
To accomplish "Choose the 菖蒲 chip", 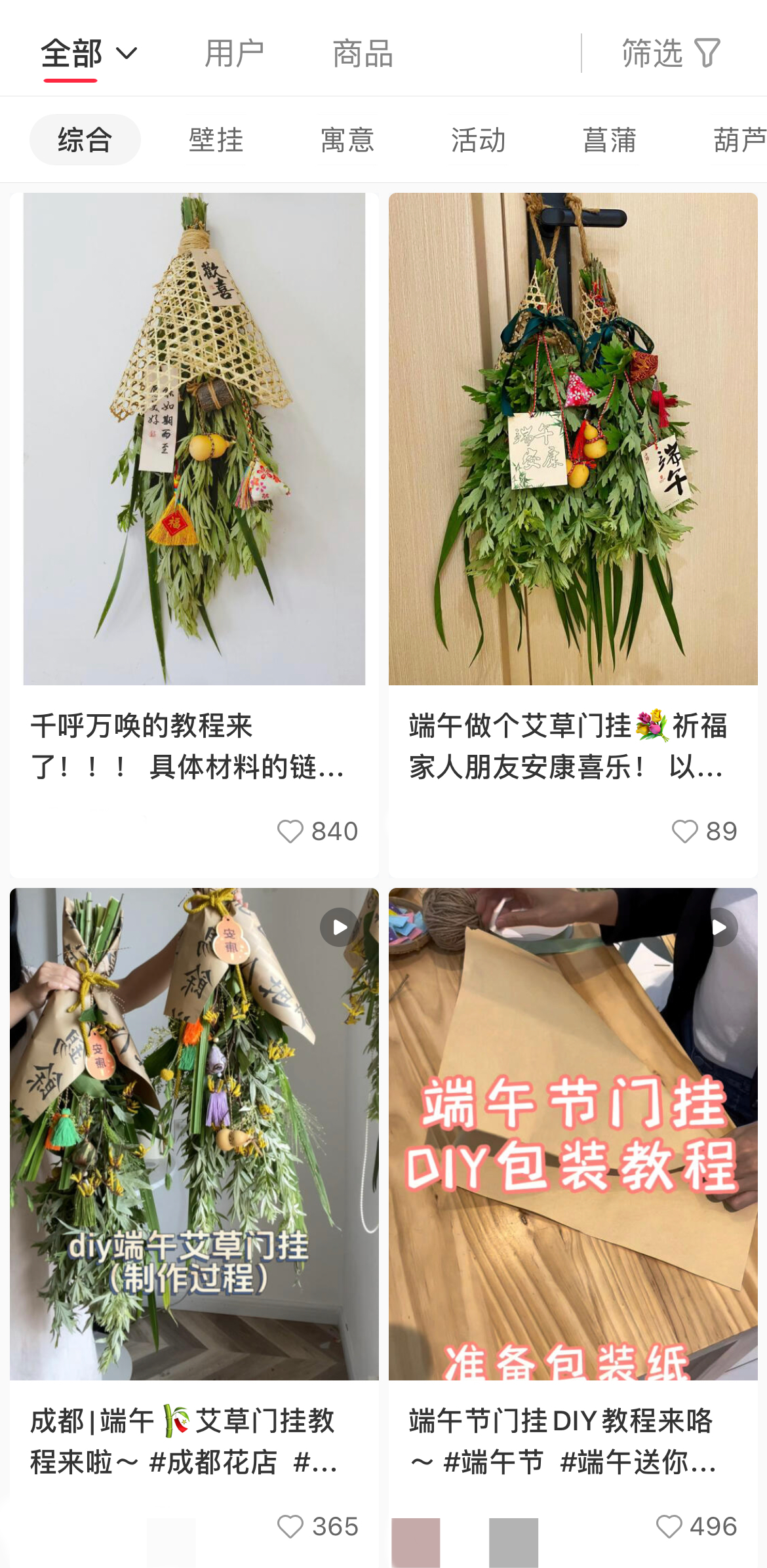I will click(609, 140).
